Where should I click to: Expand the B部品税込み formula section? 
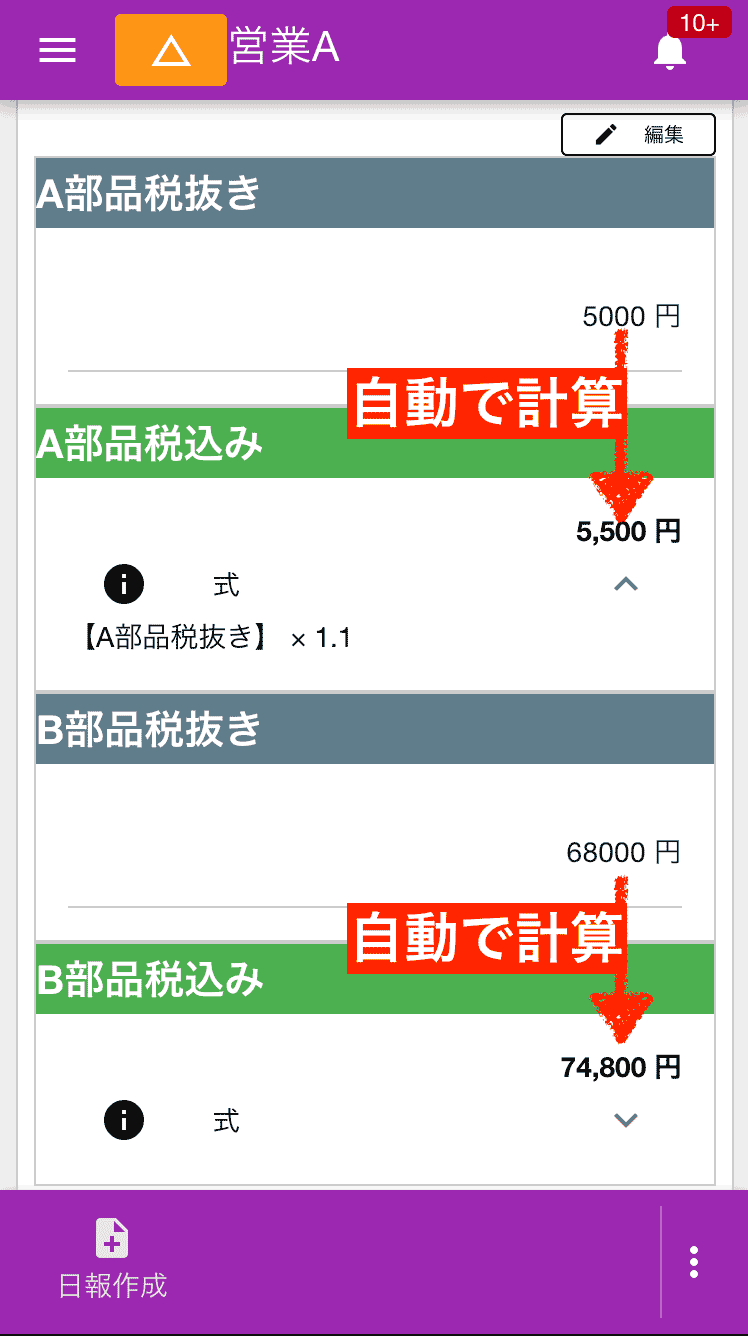tap(626, 1120)
